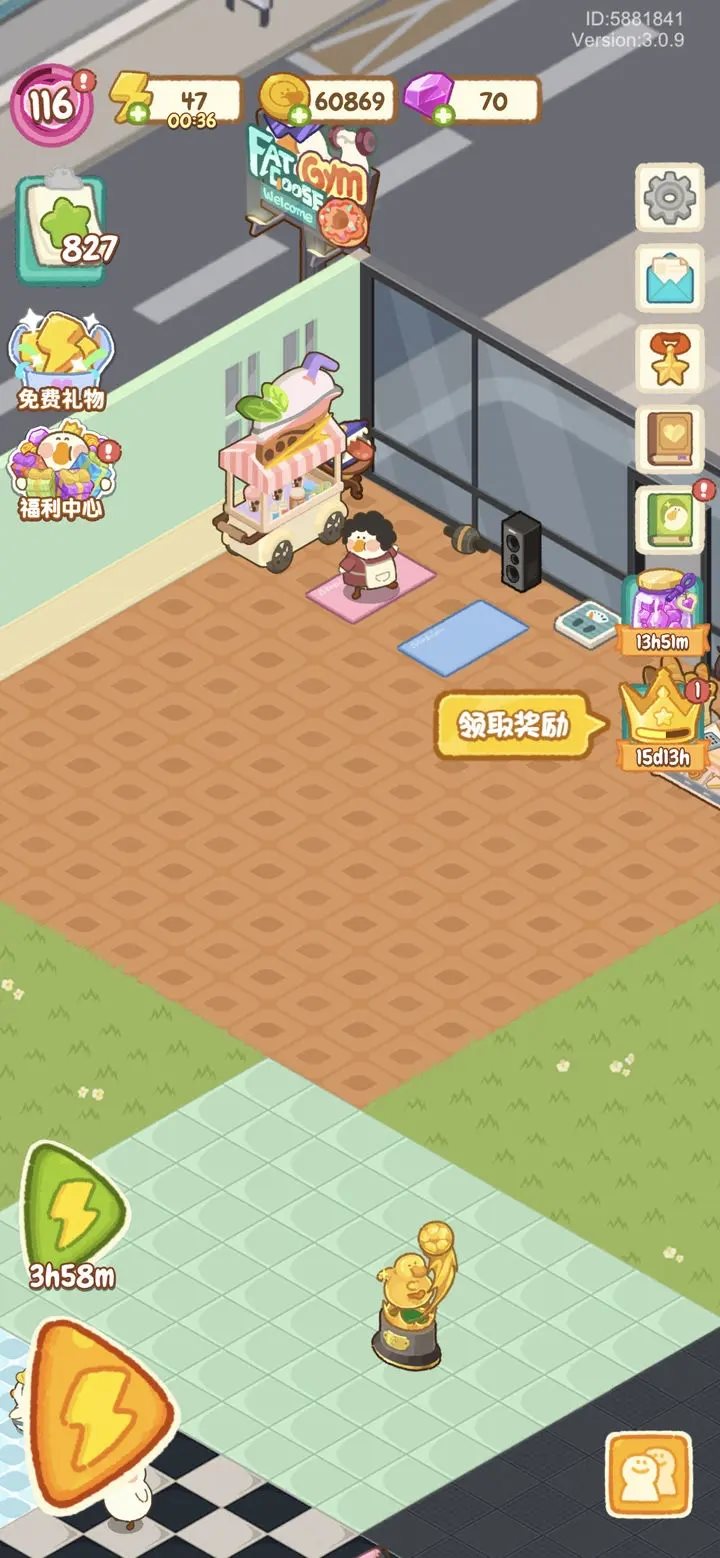Tap 领取奖励 to claim reward

[514, 725]
